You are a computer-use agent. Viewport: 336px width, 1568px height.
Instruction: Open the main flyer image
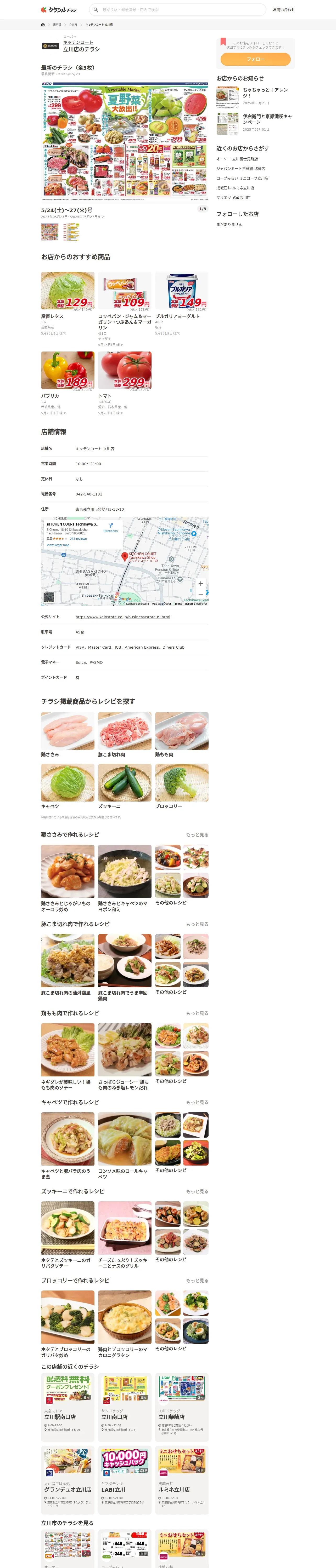coord(124,141)
